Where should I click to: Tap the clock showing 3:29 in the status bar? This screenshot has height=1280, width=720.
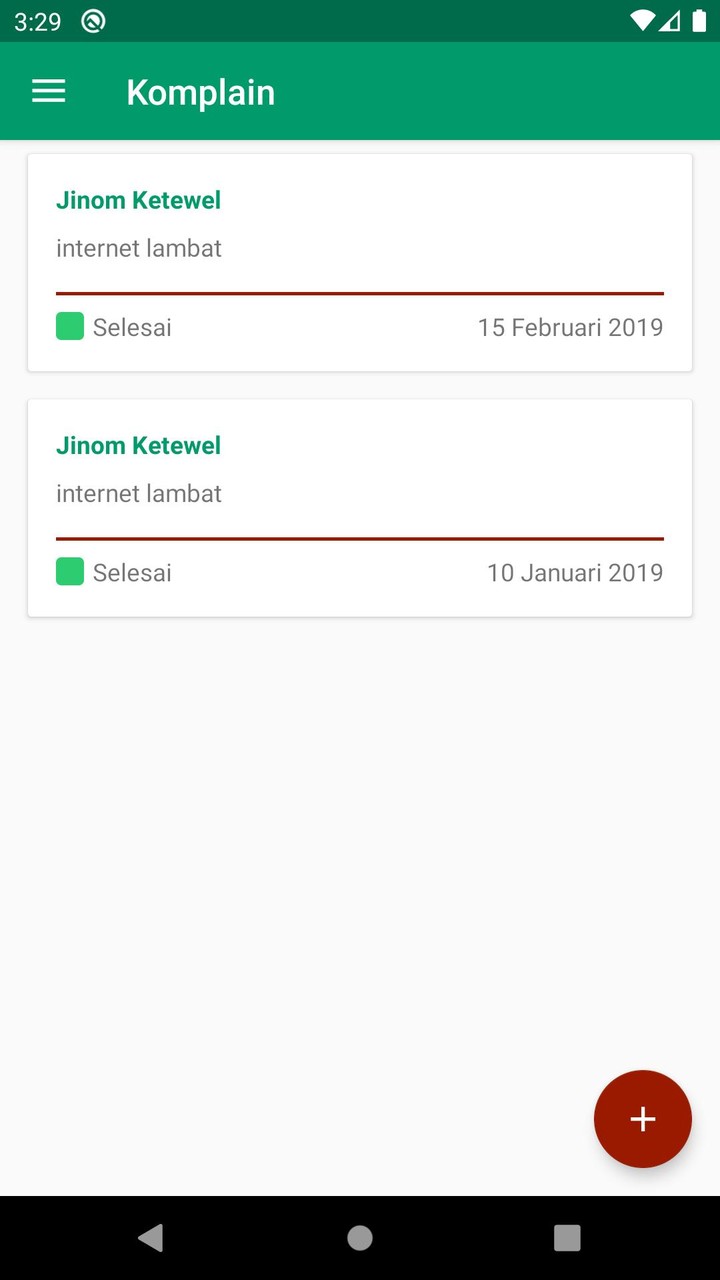(x=37, y=21)
